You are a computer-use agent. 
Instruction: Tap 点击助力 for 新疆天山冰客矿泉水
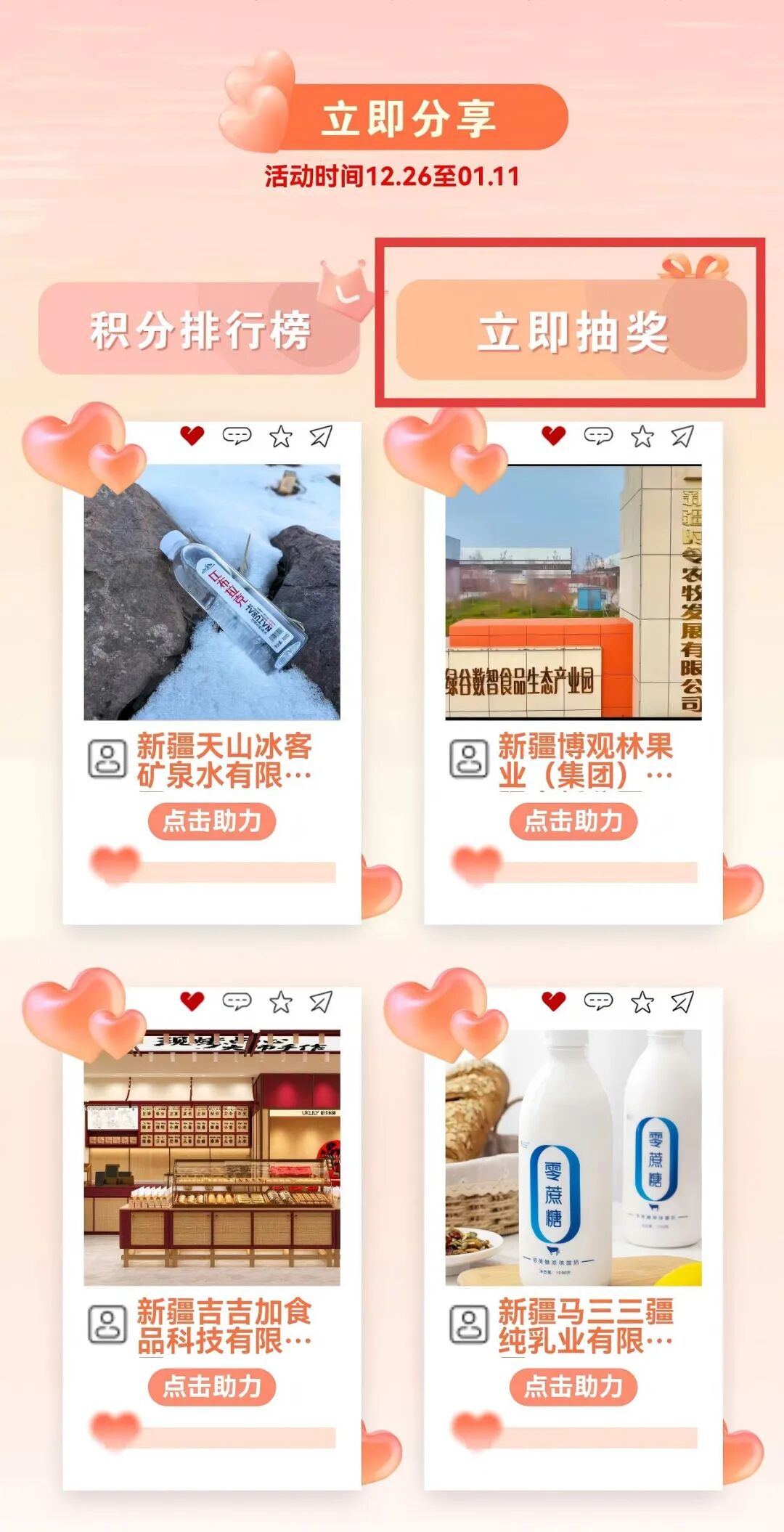[211, 821]
